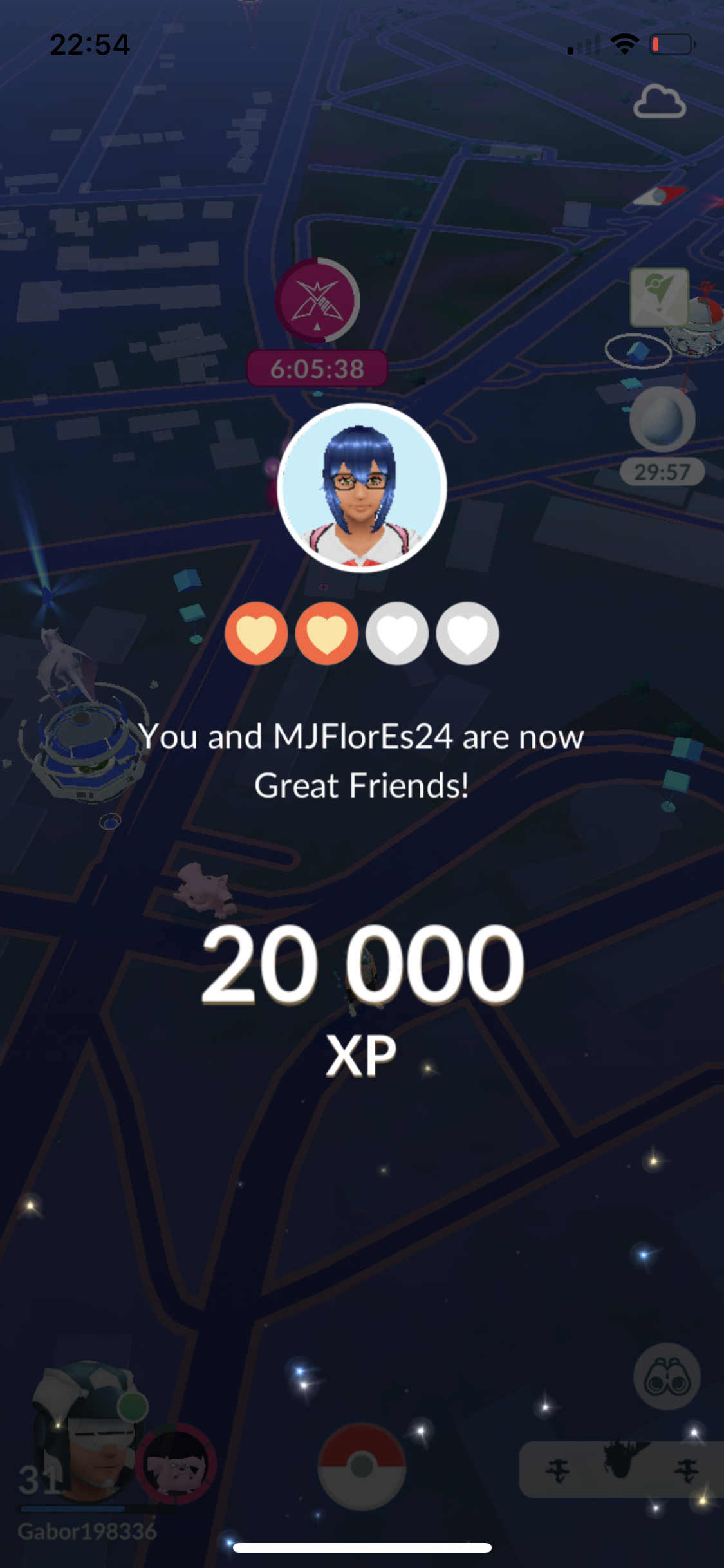Open the nearby Pokémon tracker panel
The width and height of the screenshot is (724, 1568).
point(621,1470)
